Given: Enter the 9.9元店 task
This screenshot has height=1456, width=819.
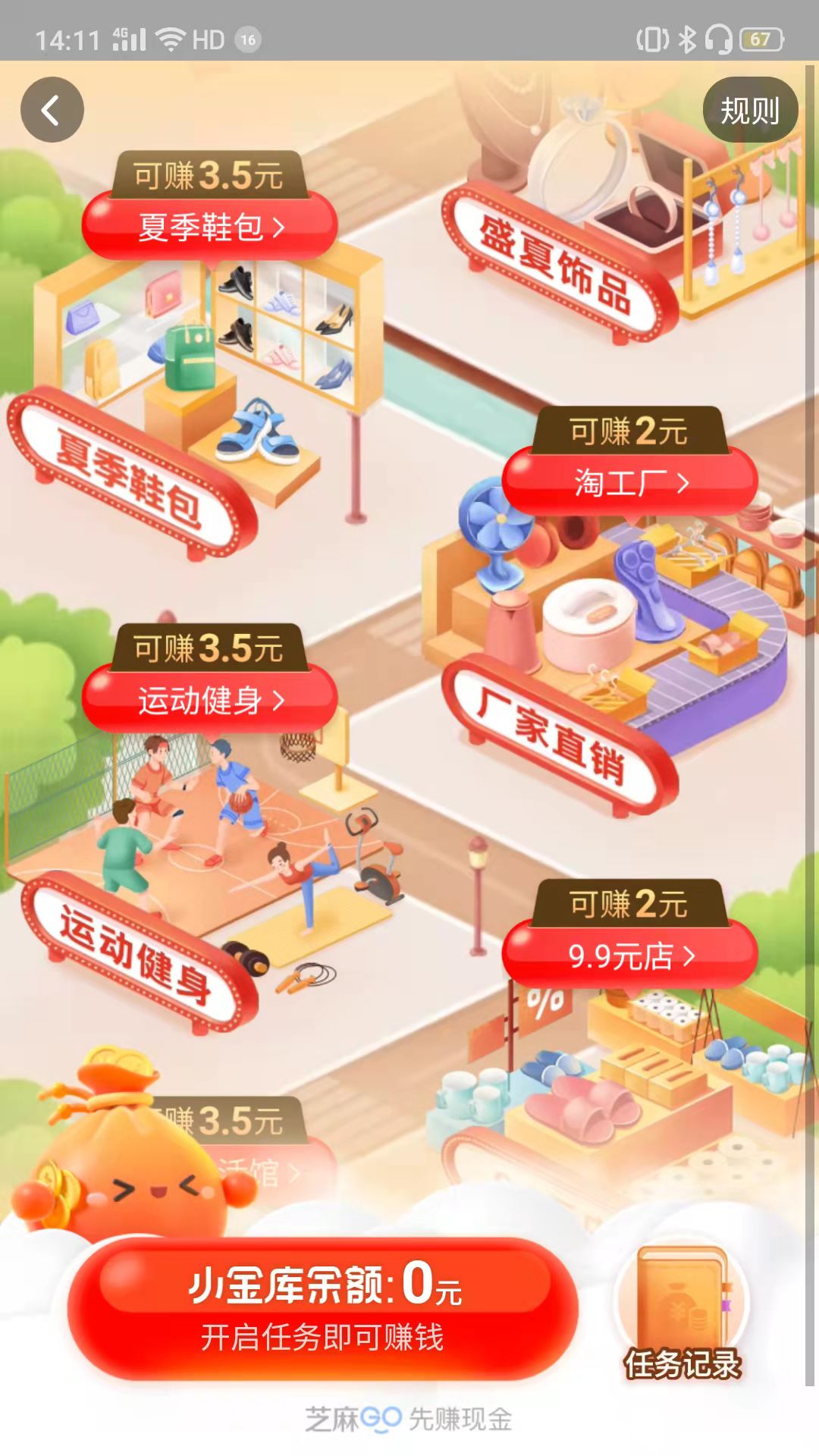Looking at the screenshot, I should (629, 955).
